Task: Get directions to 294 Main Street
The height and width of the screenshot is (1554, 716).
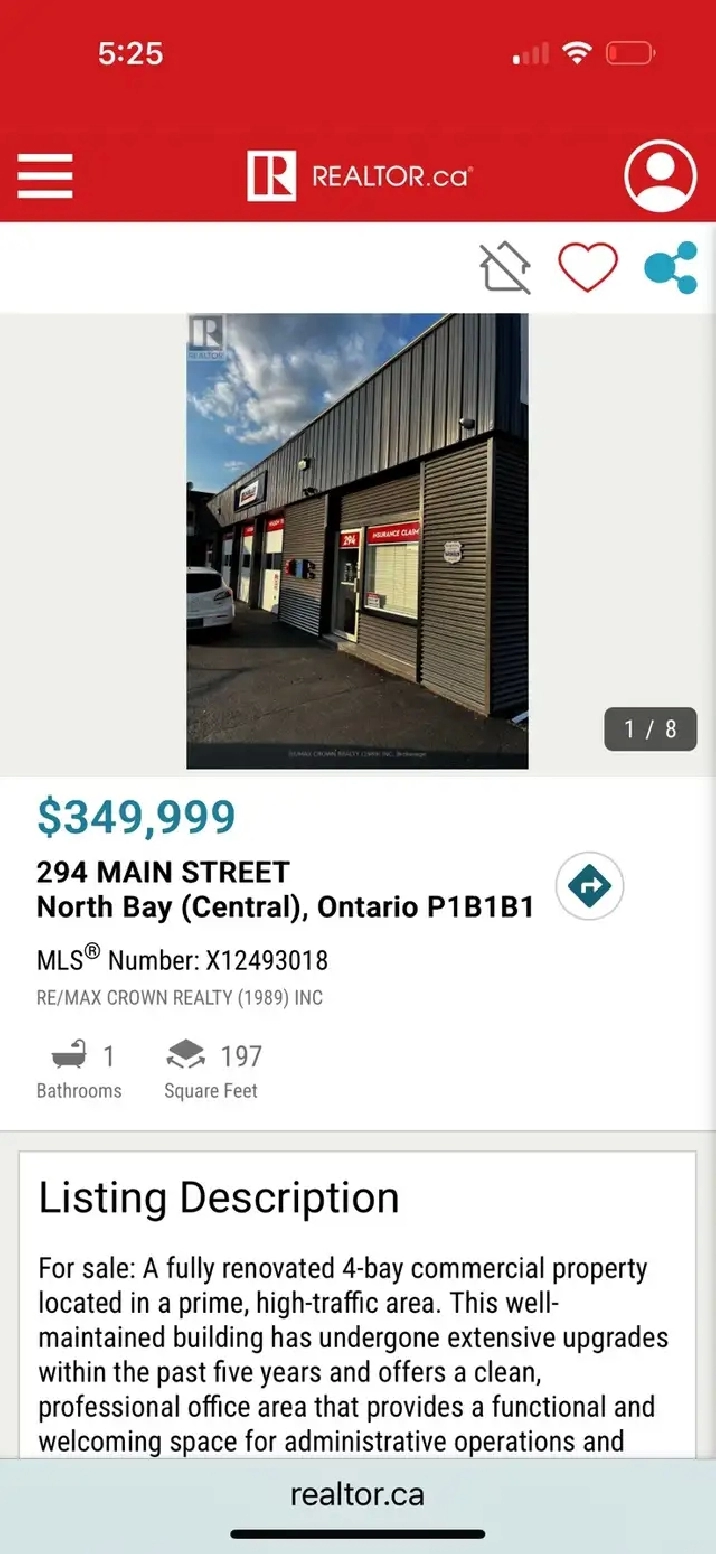Action: click(x=590, y=886)
